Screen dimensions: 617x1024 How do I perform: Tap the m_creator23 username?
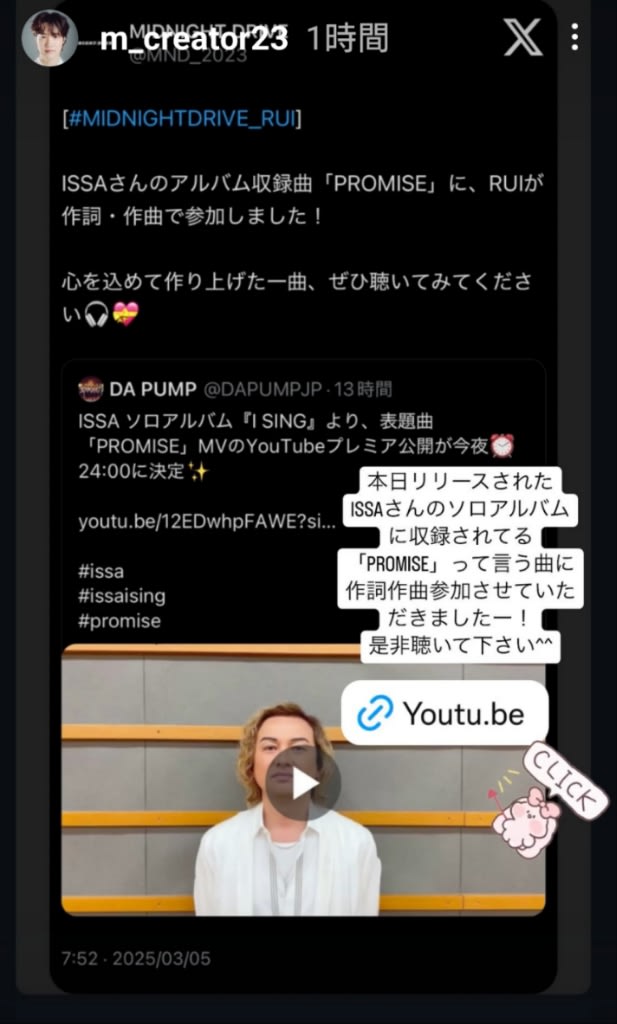point(194,40)
